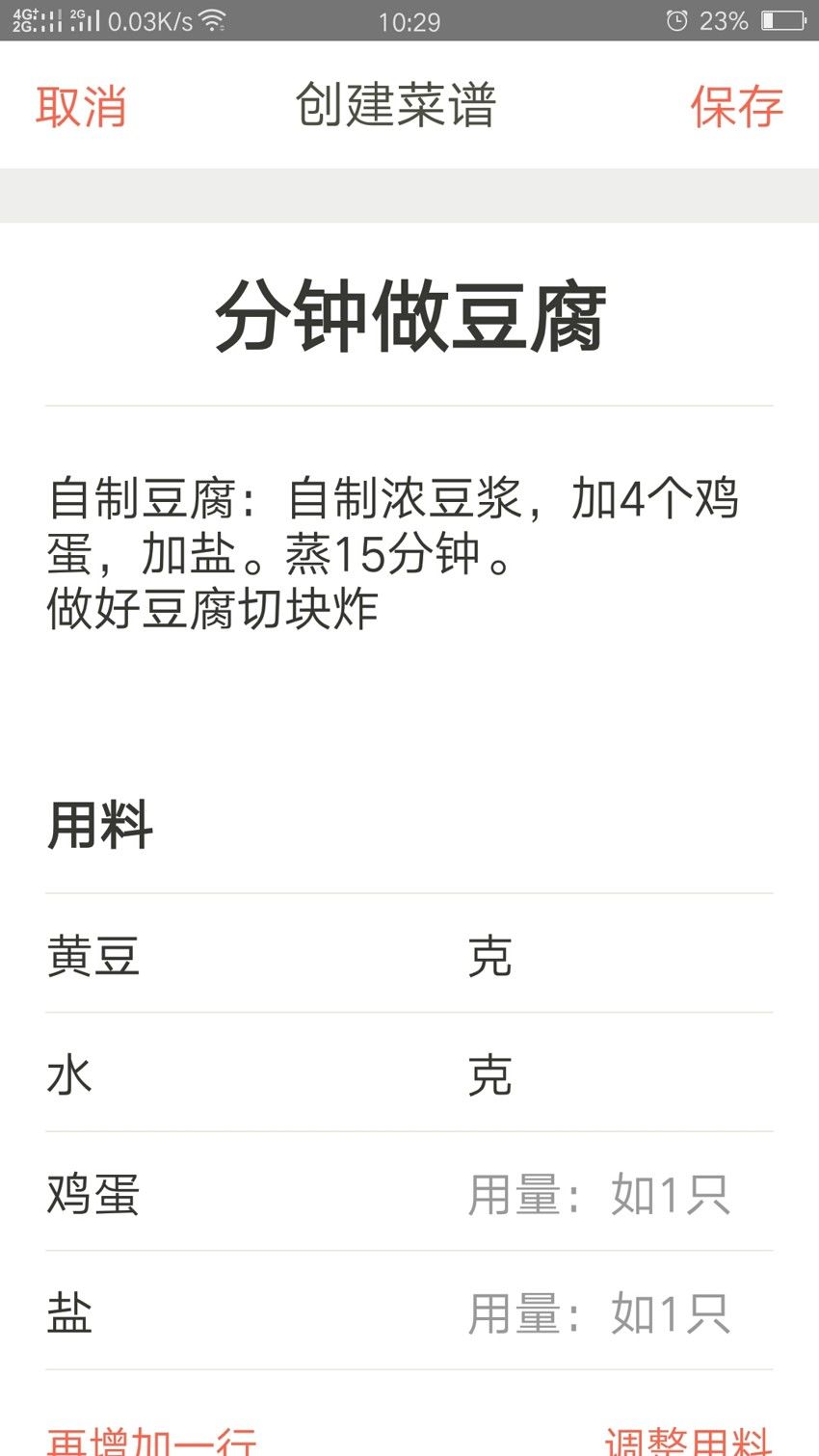Tap 再增加一行 to add an ingredient row
The width and height of the screenshot is (819, 1456).
tap(154, 1441)
